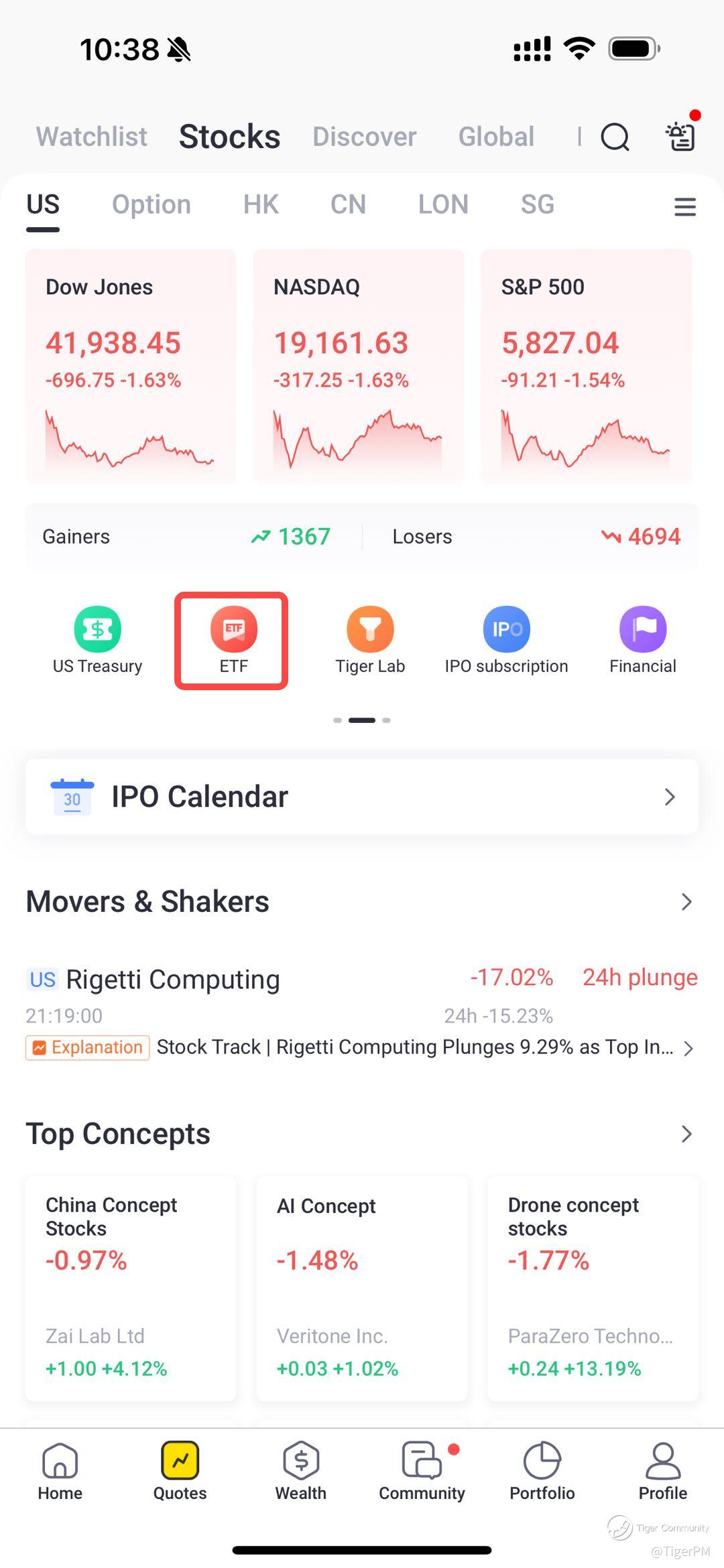This screenshot has width=724, height=1568.
Task: Open the notifications icon with red dot
Action: click(x=681, y=136)
